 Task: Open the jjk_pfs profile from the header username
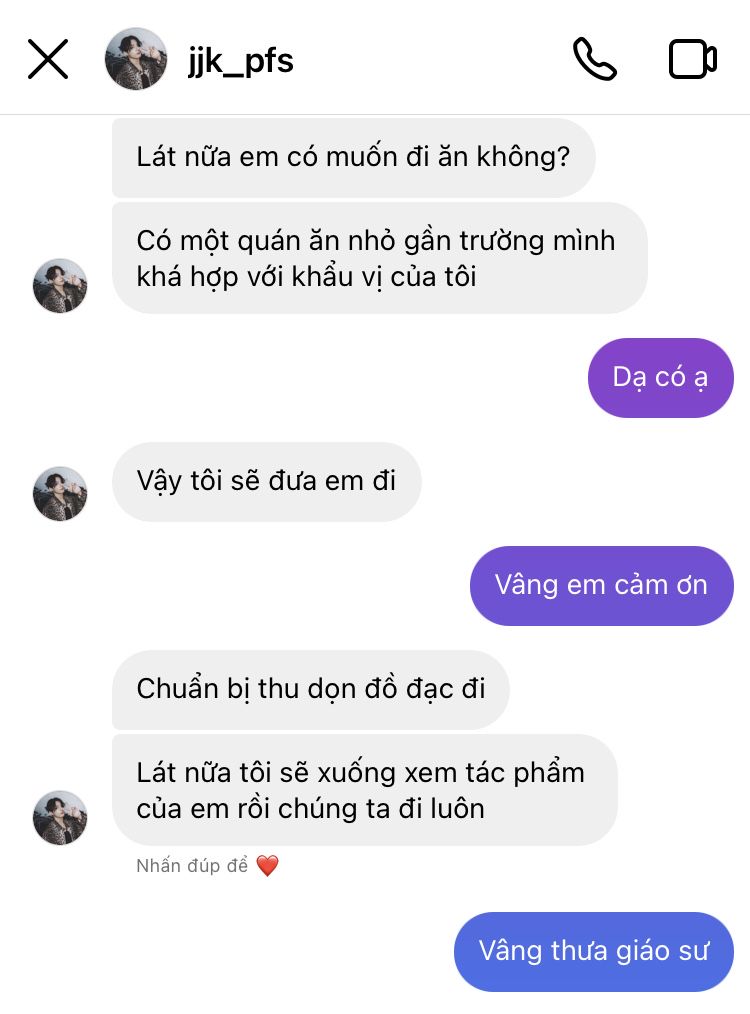coord(241,60)
